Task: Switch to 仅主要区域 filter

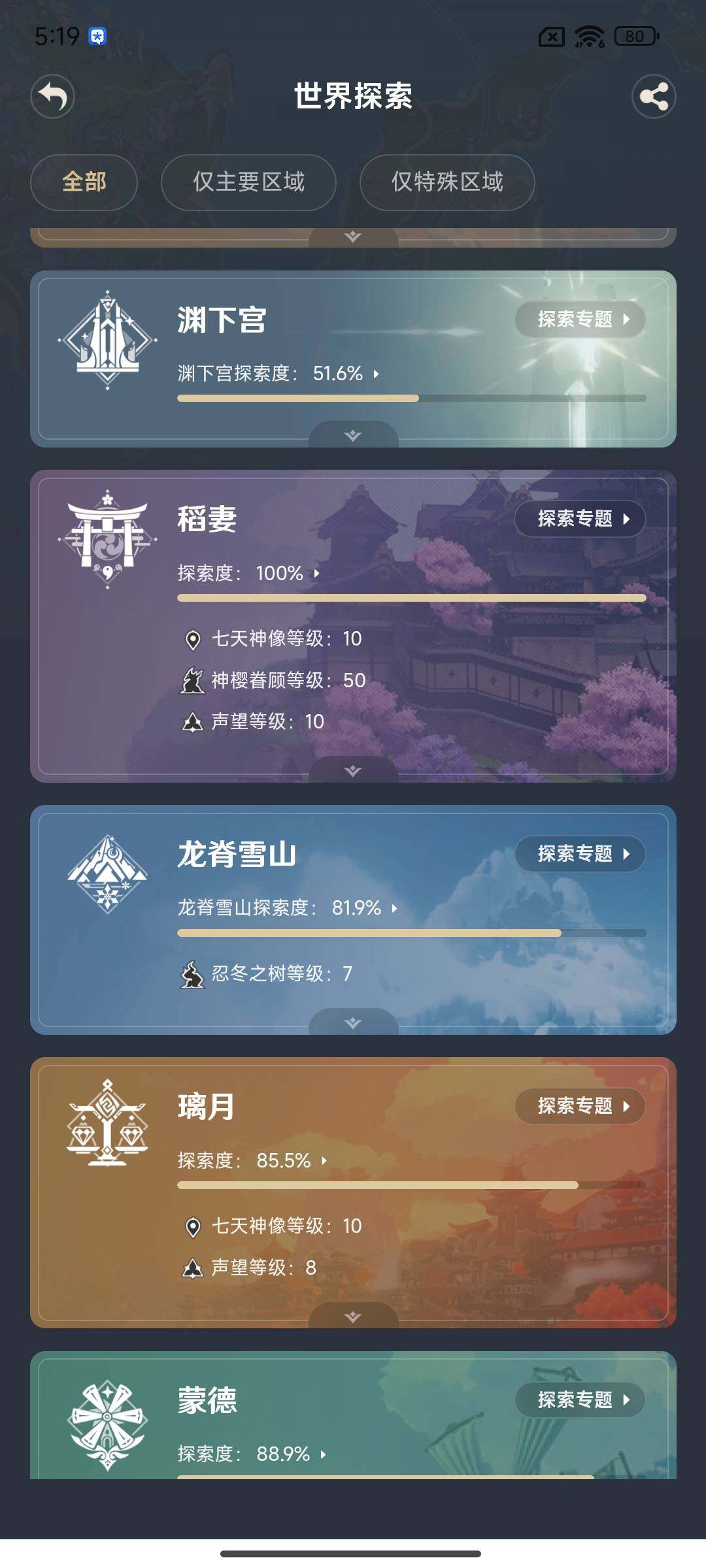Action: 248,182
